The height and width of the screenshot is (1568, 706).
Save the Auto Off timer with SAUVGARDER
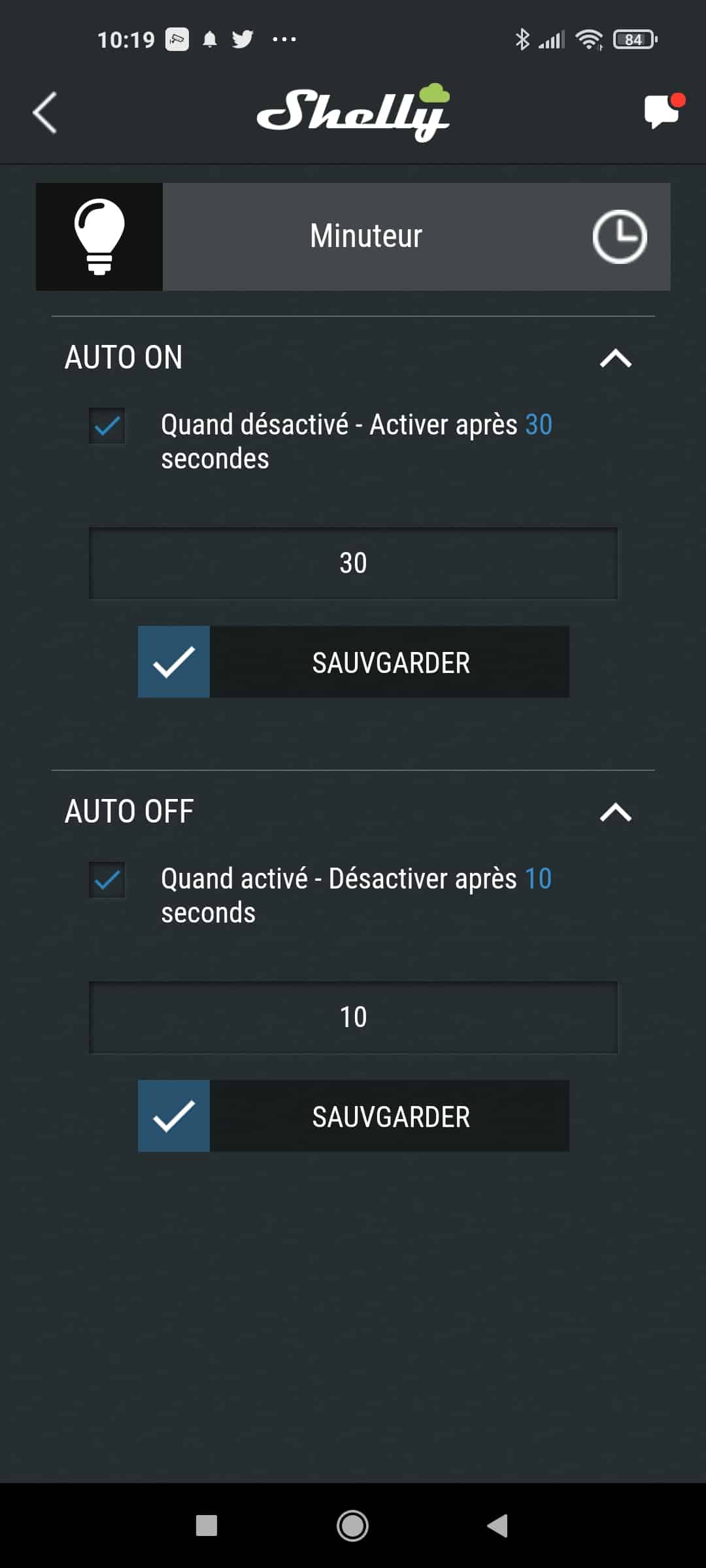pos(353,1116)
